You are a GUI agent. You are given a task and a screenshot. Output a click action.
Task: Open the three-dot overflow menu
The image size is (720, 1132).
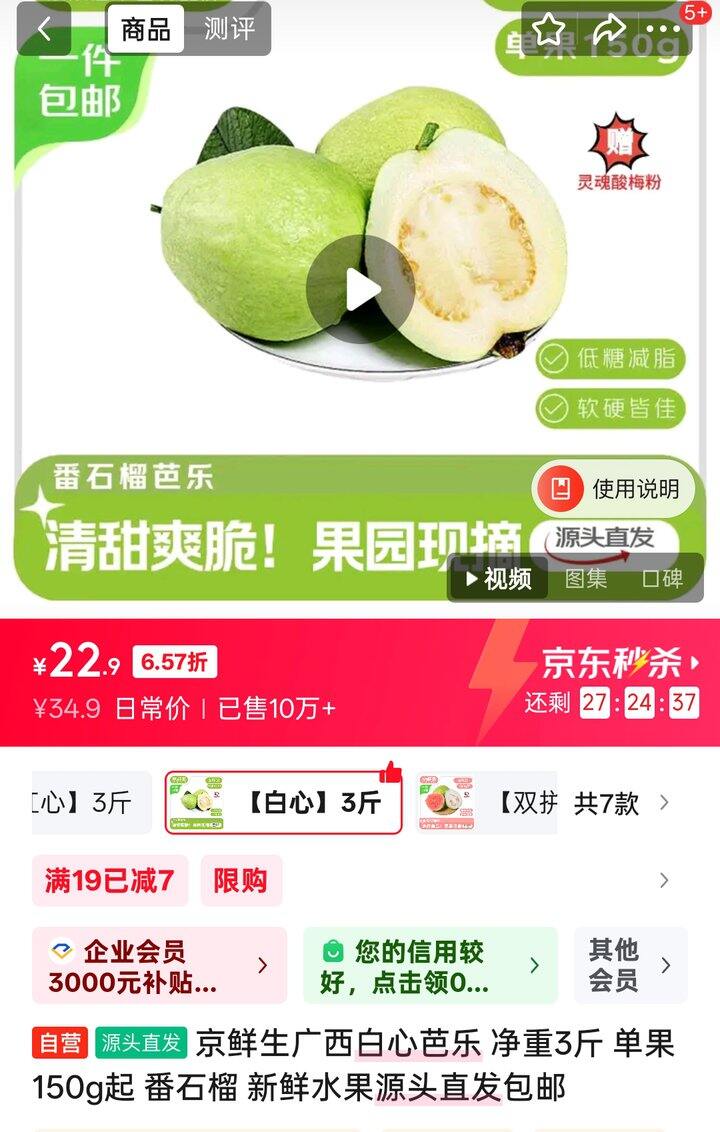pyautogui.click(x=664, y=30)
